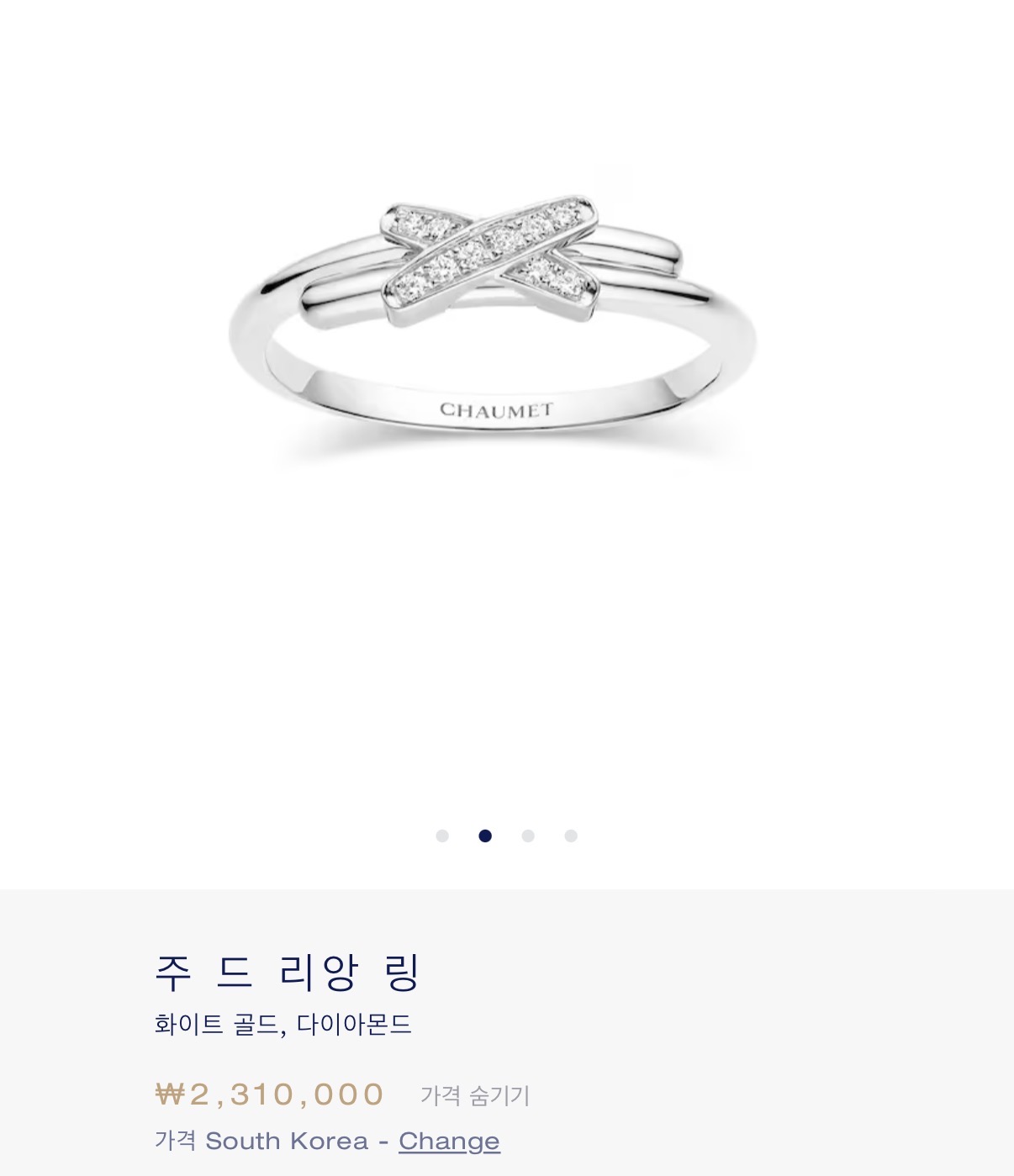Select the third image indicator dot
Image resolution: width=1014 pixels, height=1176 pixels.
pyautogui.click(x=528, y=836)
